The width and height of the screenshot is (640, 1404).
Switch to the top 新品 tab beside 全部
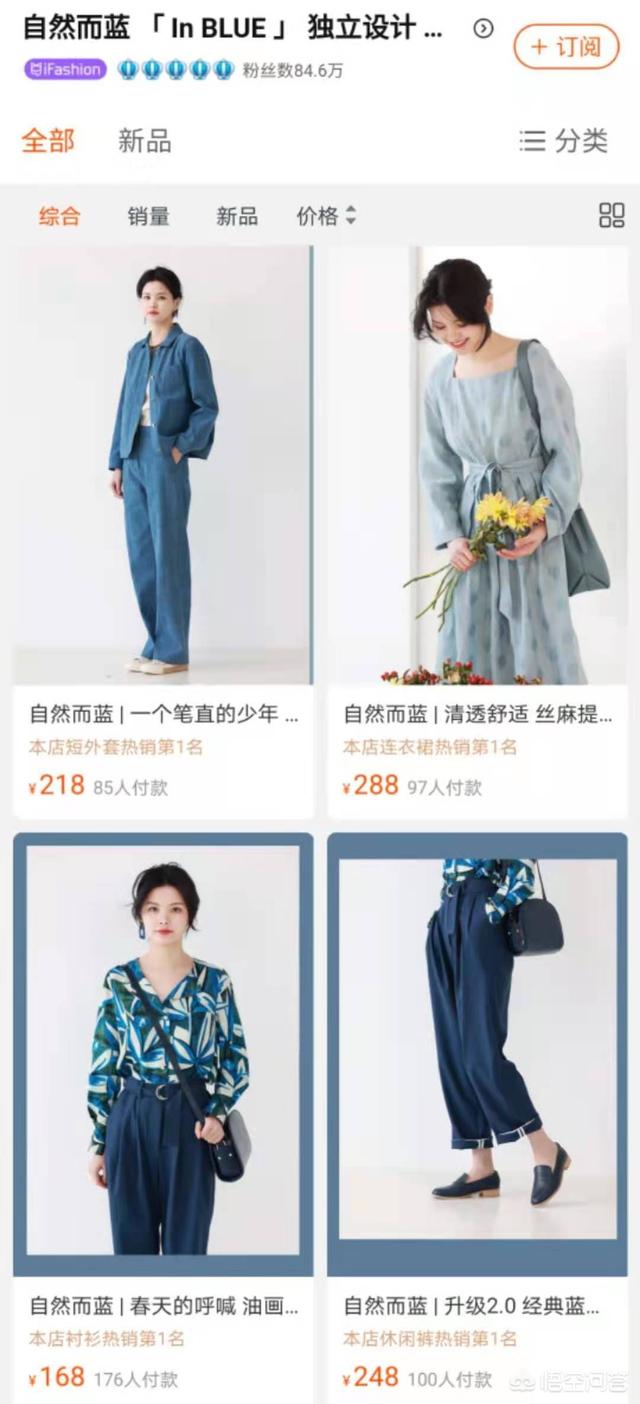click(144, 141)
